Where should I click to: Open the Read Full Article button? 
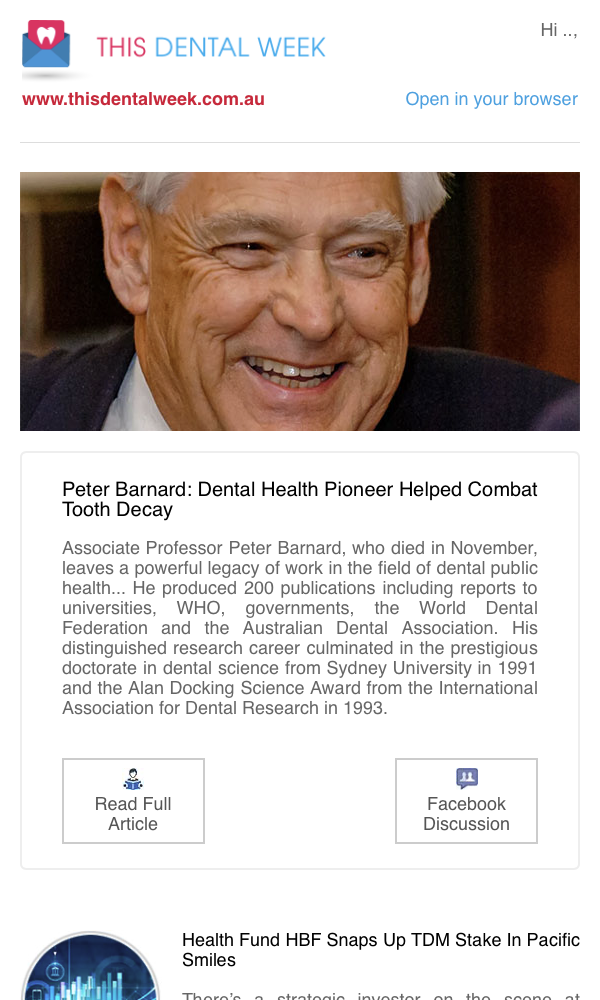point(133,800)
